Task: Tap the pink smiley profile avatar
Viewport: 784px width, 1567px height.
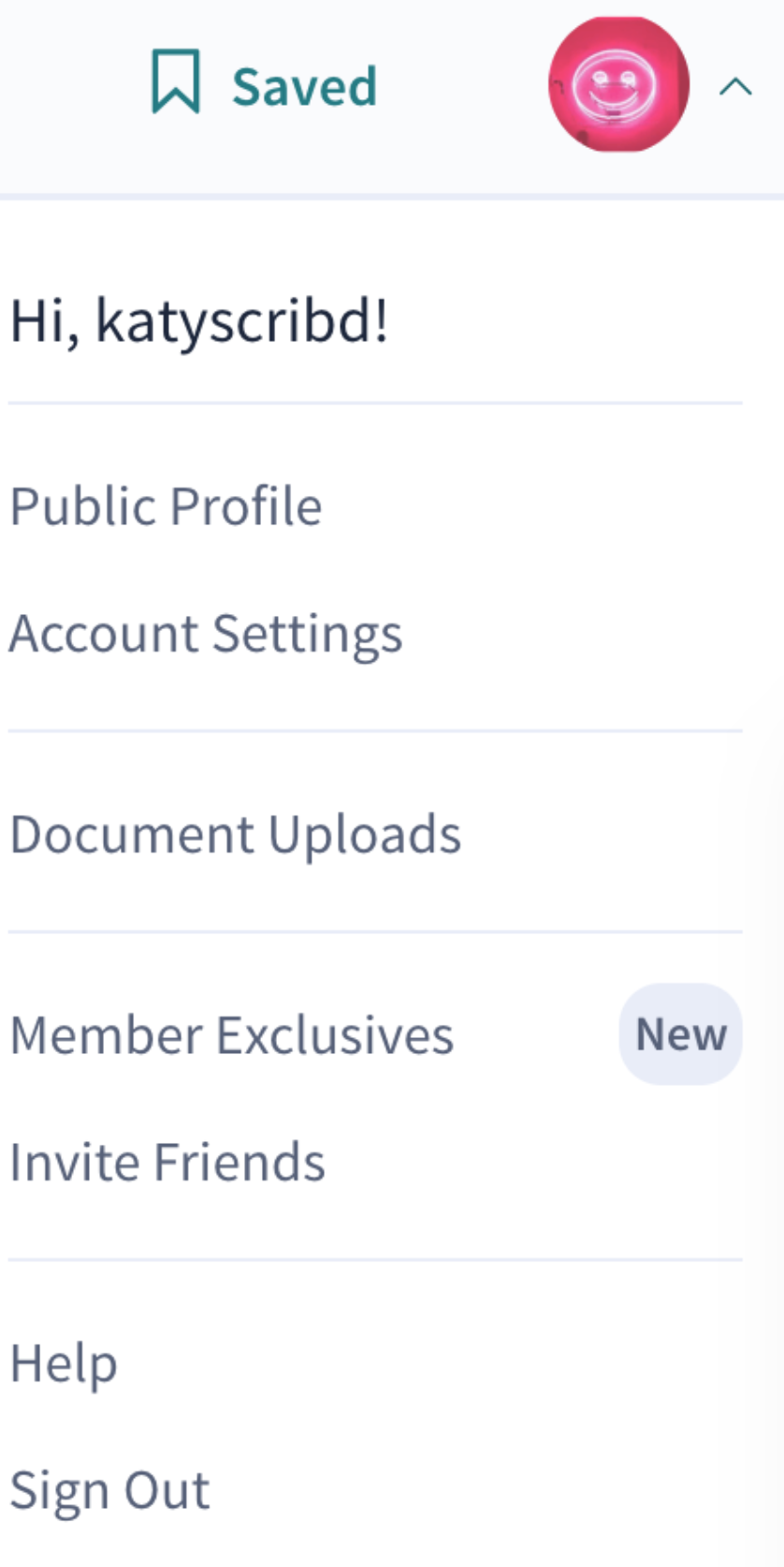Action: [618, 85]
